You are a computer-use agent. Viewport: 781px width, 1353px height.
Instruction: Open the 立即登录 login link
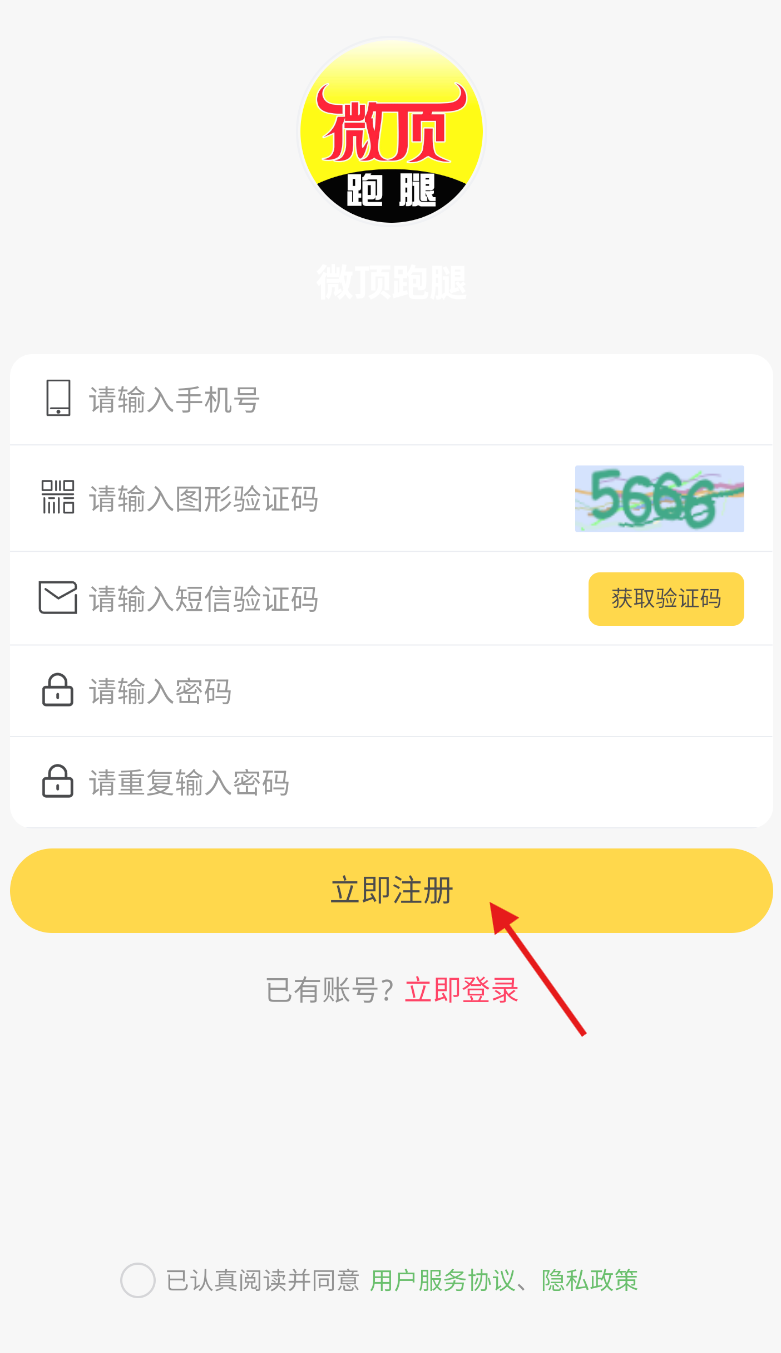click(461, 990)
